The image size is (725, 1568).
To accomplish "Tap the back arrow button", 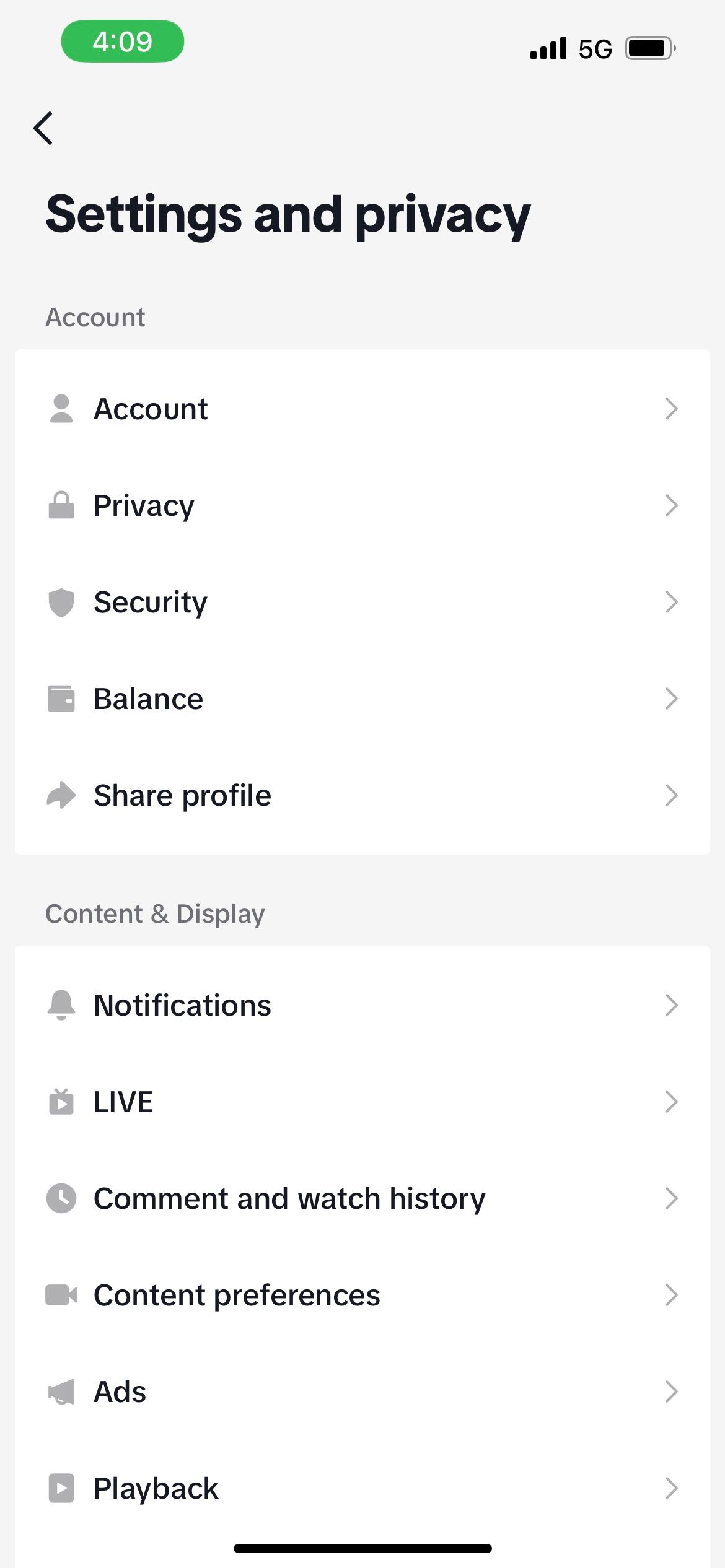I will [43, 128].
